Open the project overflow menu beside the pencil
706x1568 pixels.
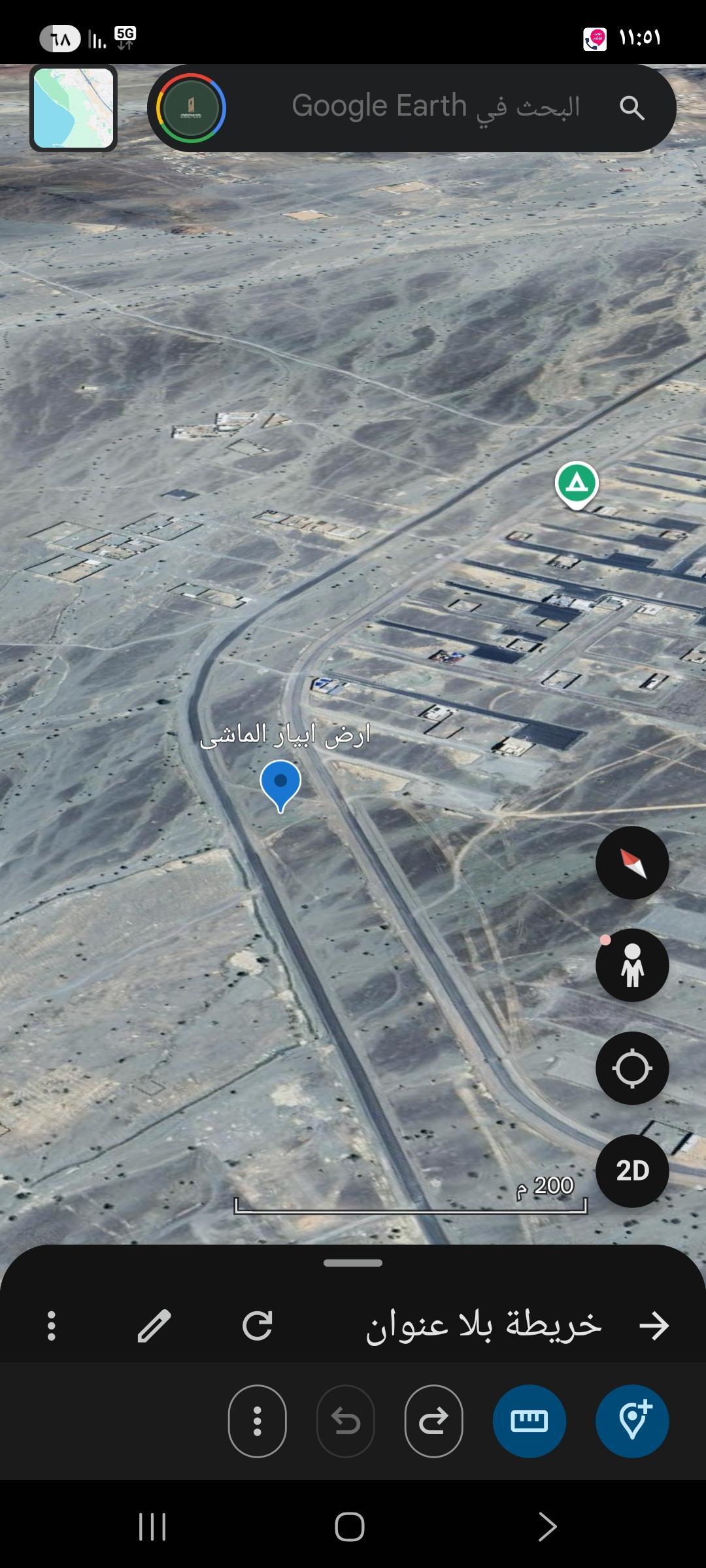(x=52, y=1326)
